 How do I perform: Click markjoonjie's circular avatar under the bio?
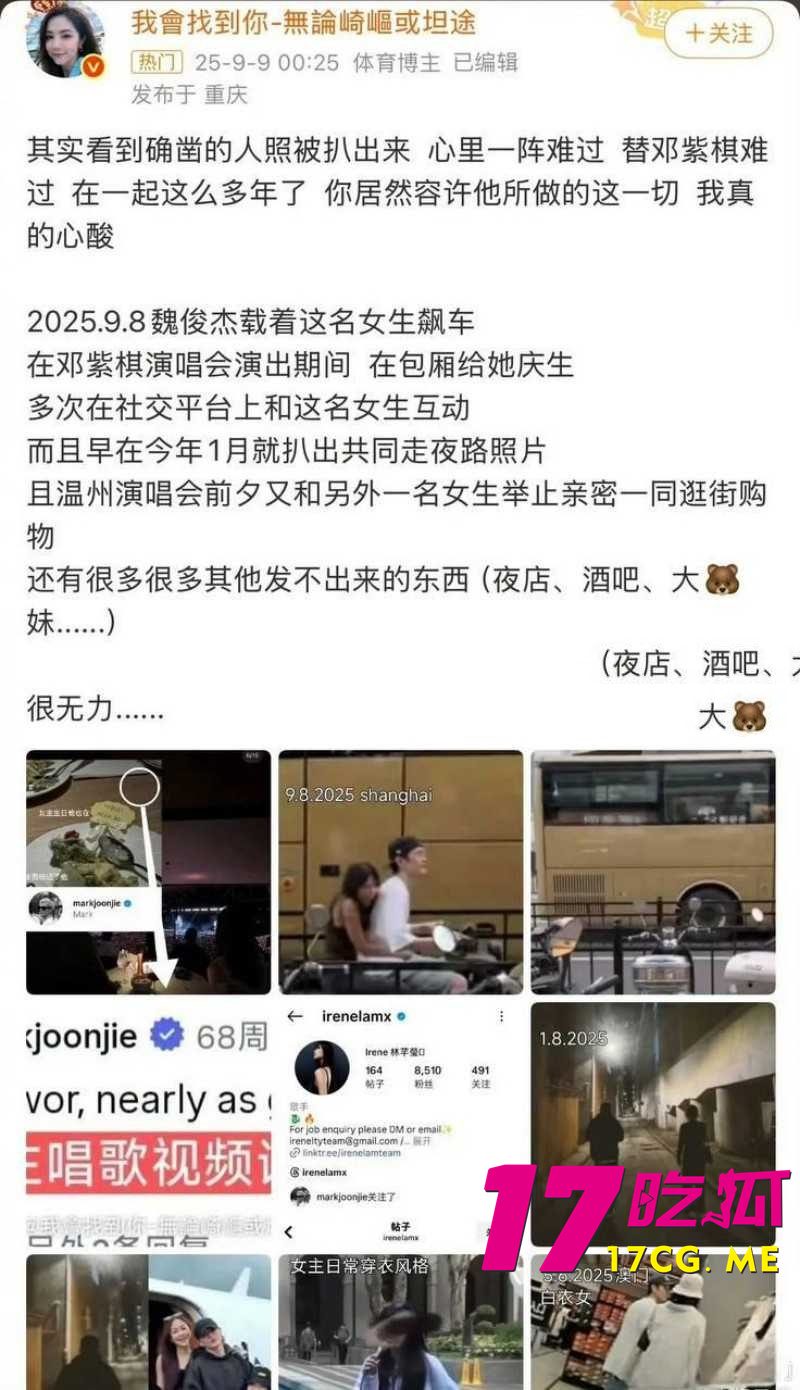[x=300, y=1196]
